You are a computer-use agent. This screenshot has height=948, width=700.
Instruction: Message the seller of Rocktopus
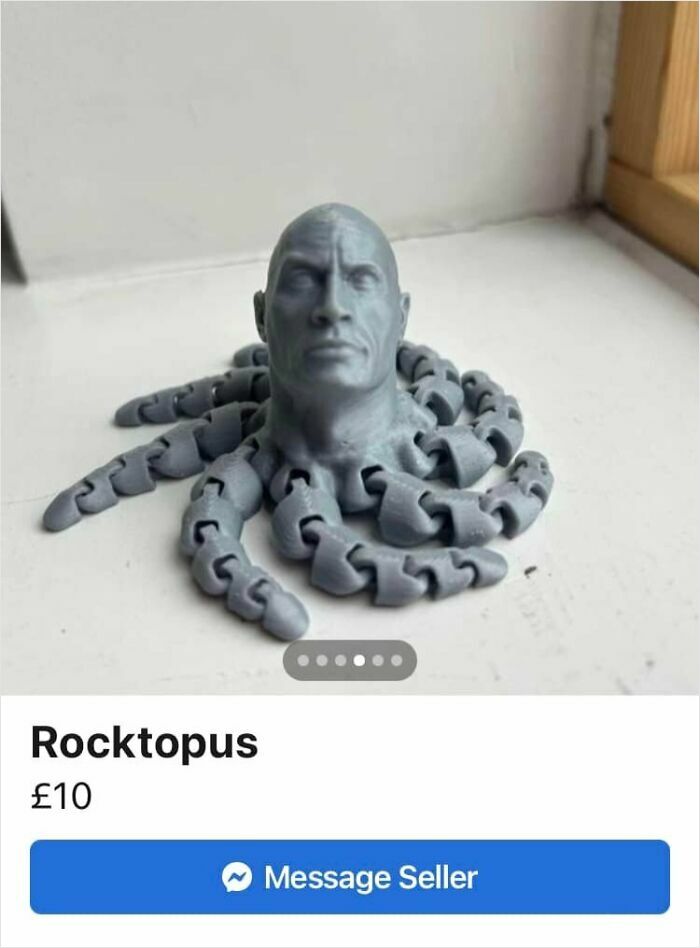(x=349, y=877)
